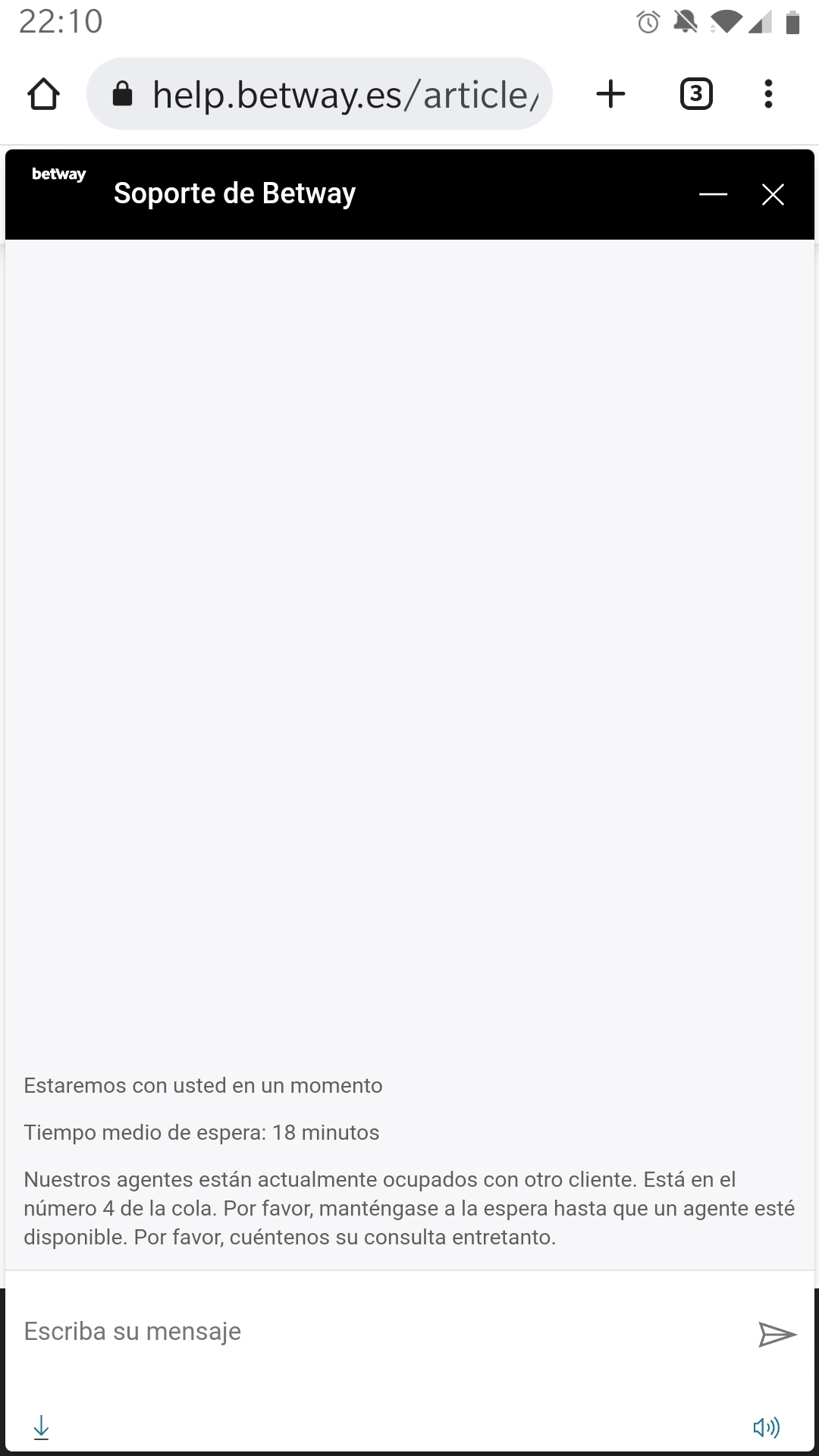The image size is (819, 1456).
Task: Minimize the Soporte de Betway chat
Action: pyautogui.click(x=713, y=195)
